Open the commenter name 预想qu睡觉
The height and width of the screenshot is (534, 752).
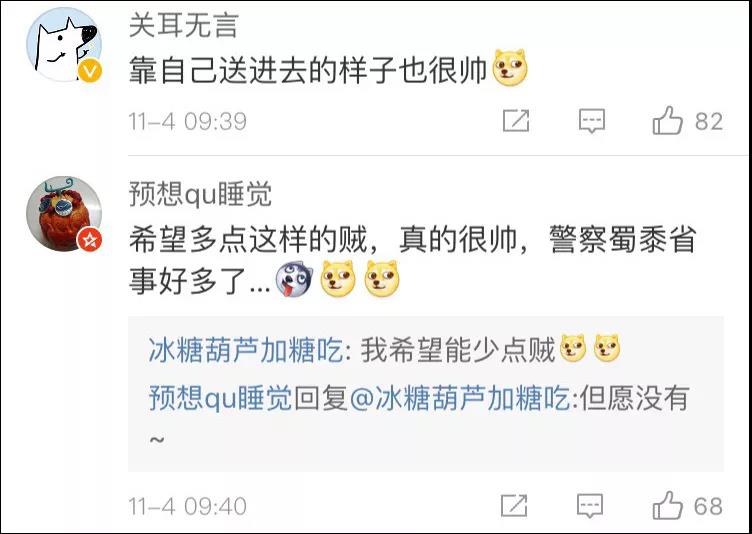click(200, 193)
